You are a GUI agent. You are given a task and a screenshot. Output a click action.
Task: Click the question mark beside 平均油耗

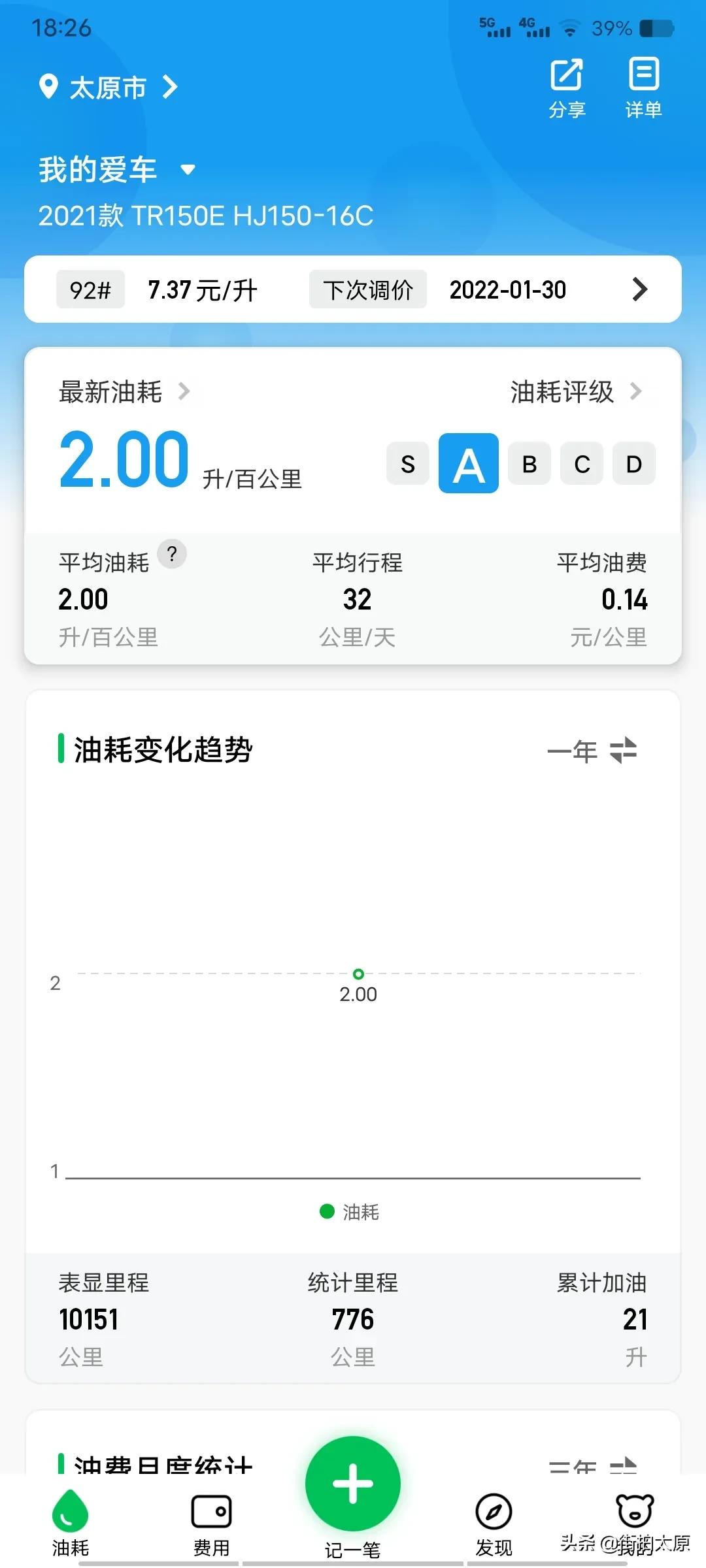(x=172, y=554)
